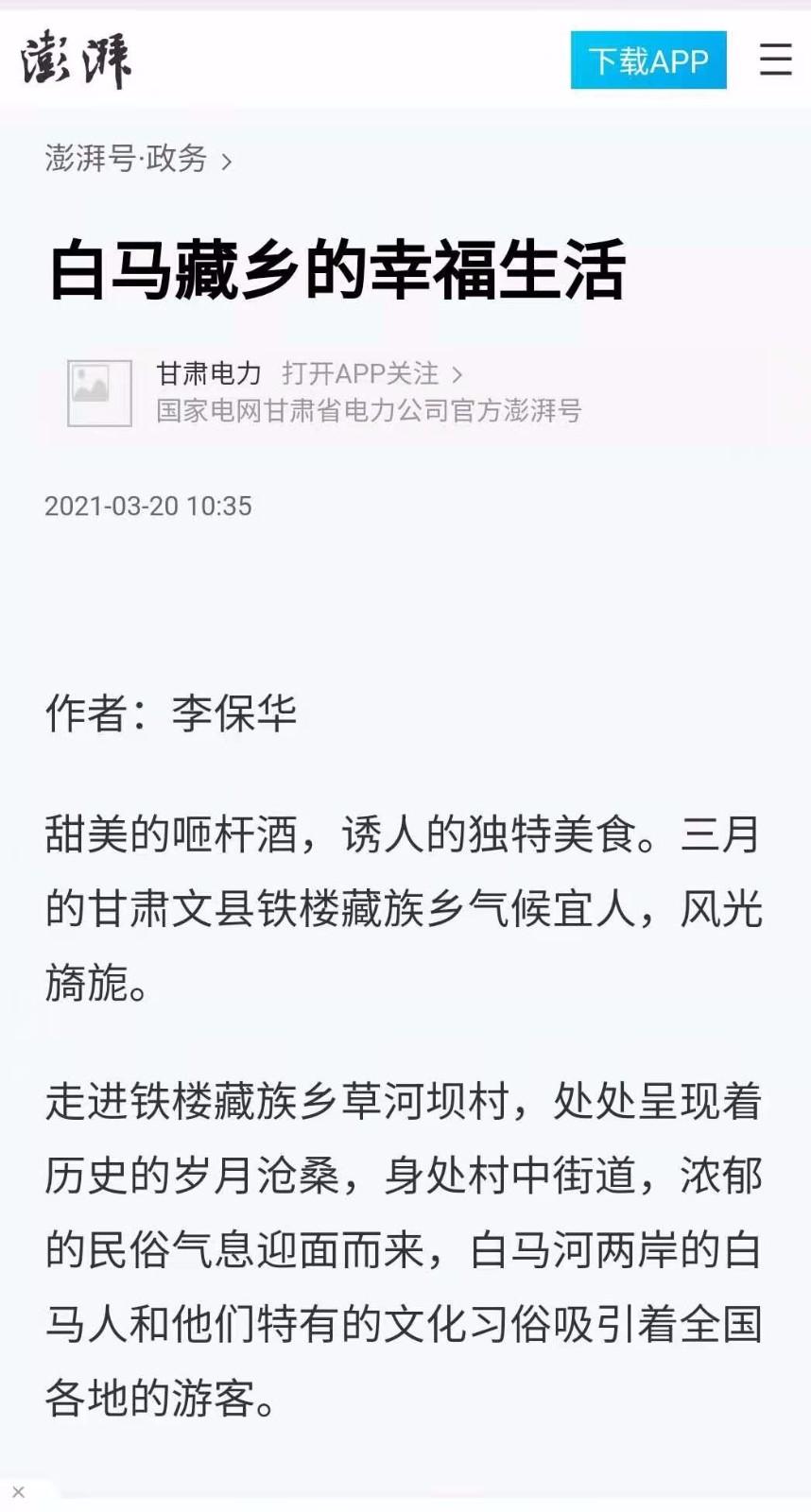Open the 澎湃号·政务 category link

click(137, 159)
